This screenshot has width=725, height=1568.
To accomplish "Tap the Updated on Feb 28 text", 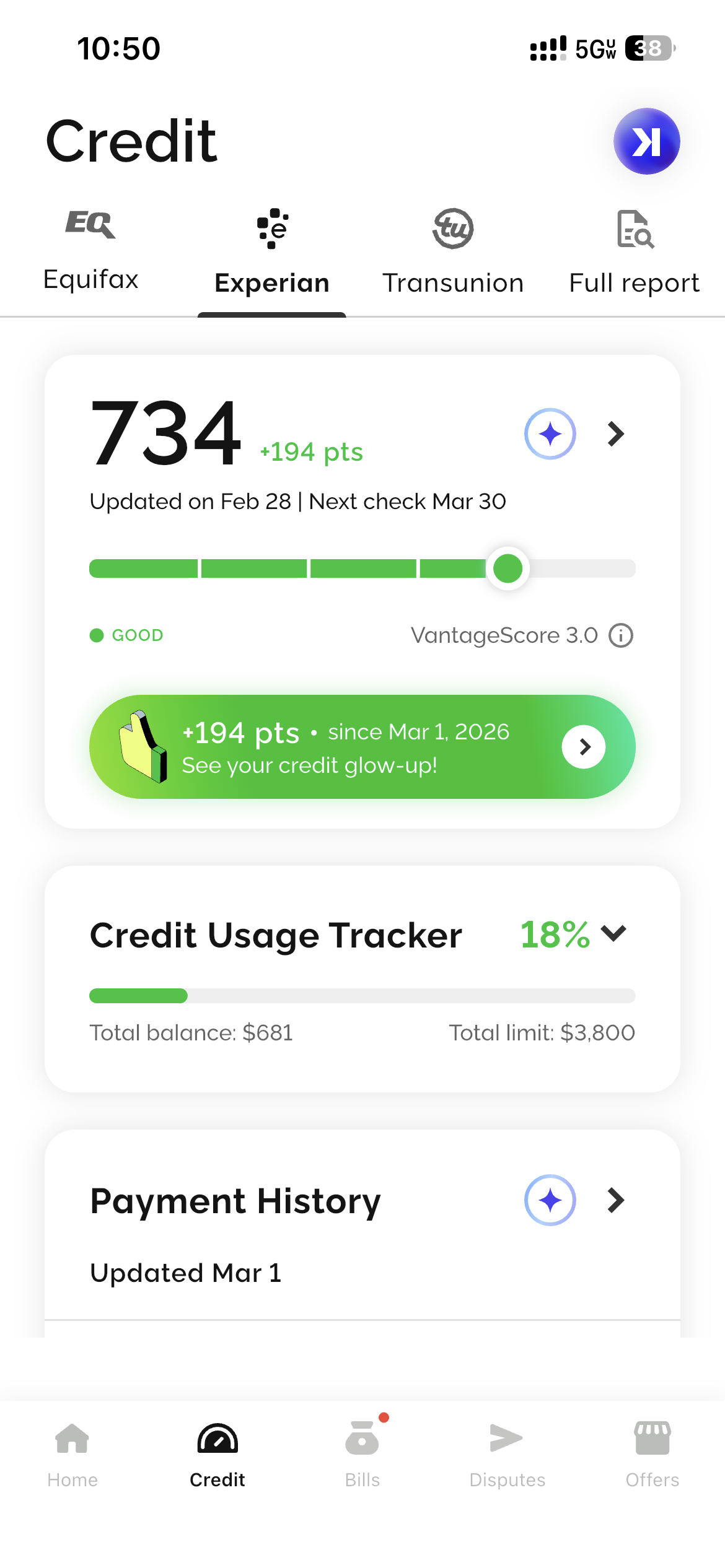I will [x=297, y=501].
